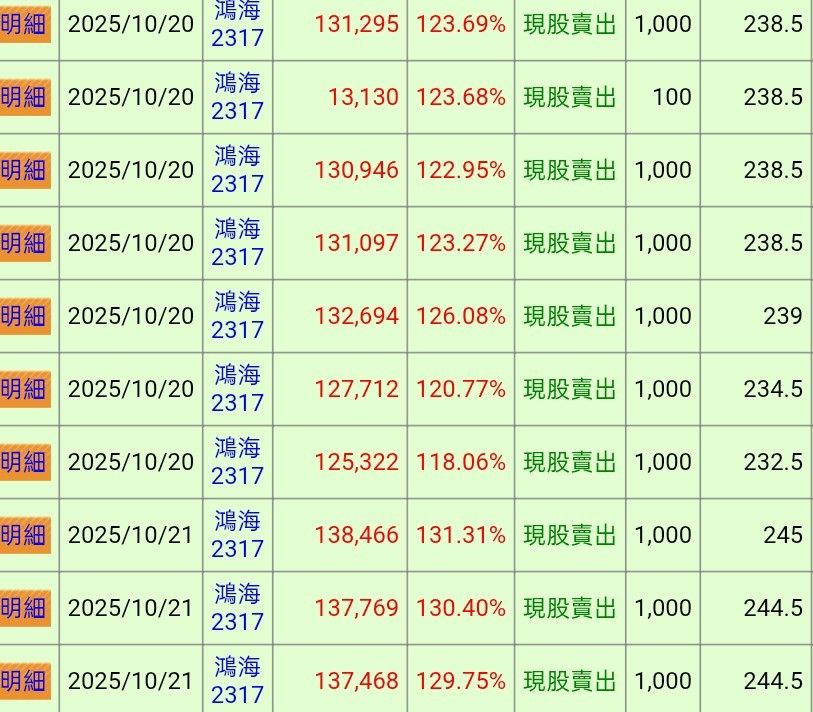
Task: Select 鴻海 2317 in the 13,130 row
Action: (237, 97)
